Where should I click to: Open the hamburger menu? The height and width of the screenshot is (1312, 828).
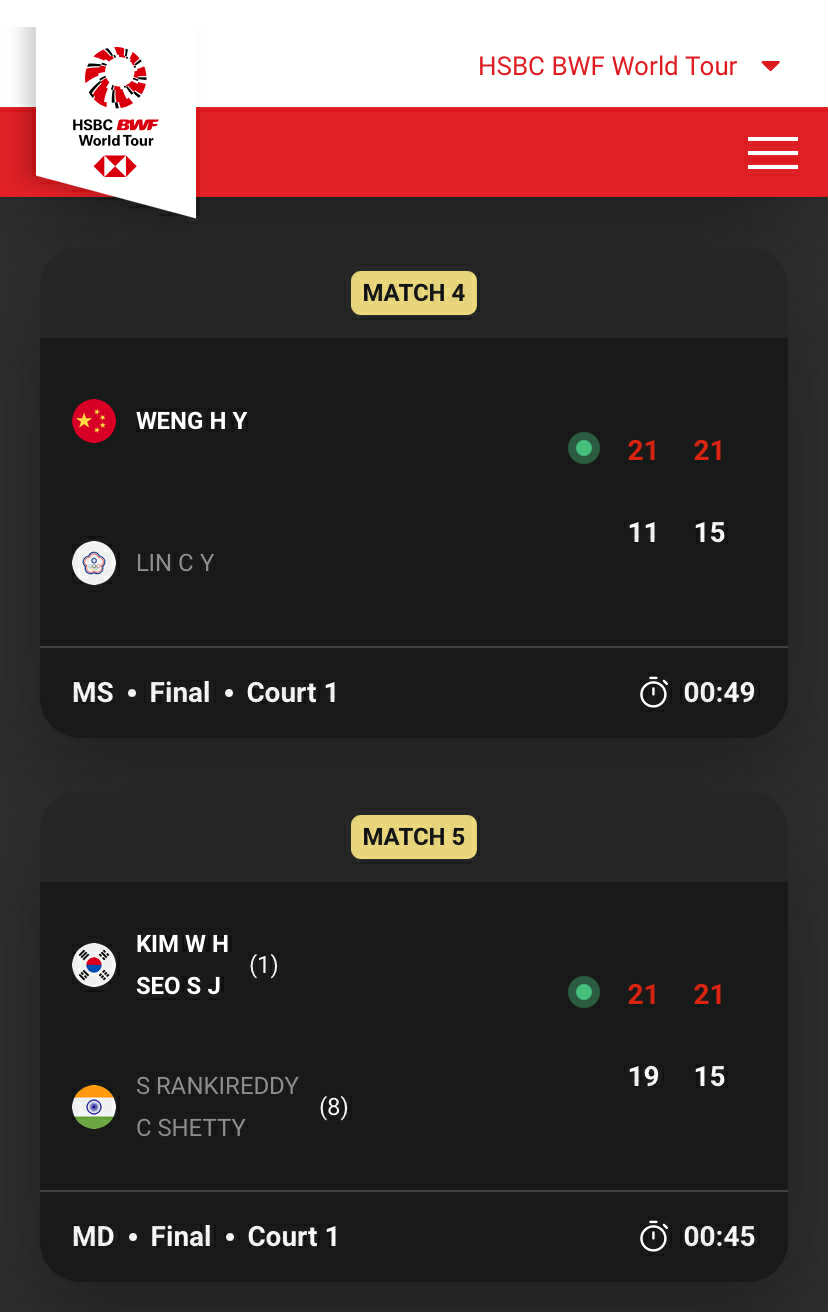[772, 153]
